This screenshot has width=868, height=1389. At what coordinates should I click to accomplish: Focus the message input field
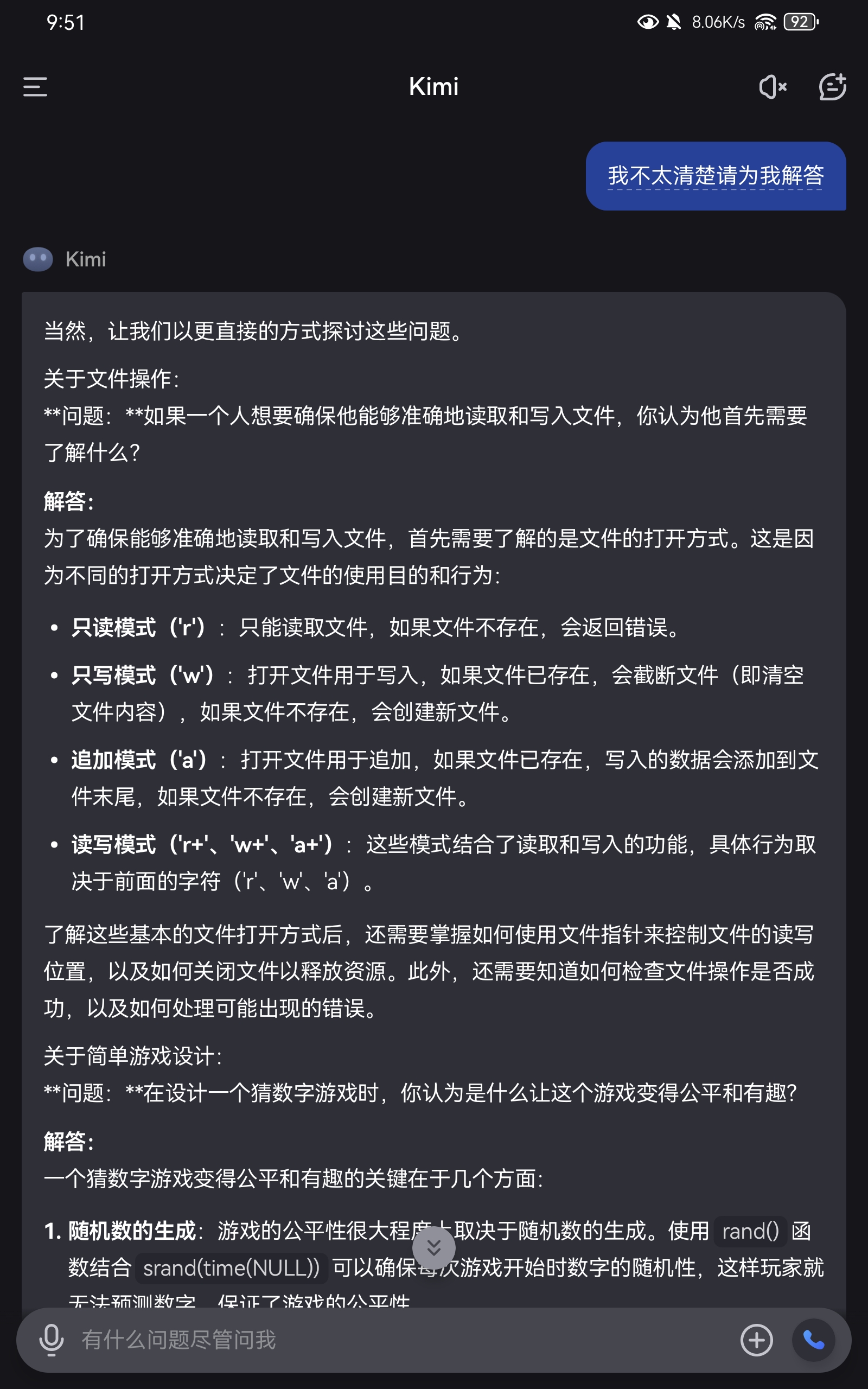pos(402,1340)
